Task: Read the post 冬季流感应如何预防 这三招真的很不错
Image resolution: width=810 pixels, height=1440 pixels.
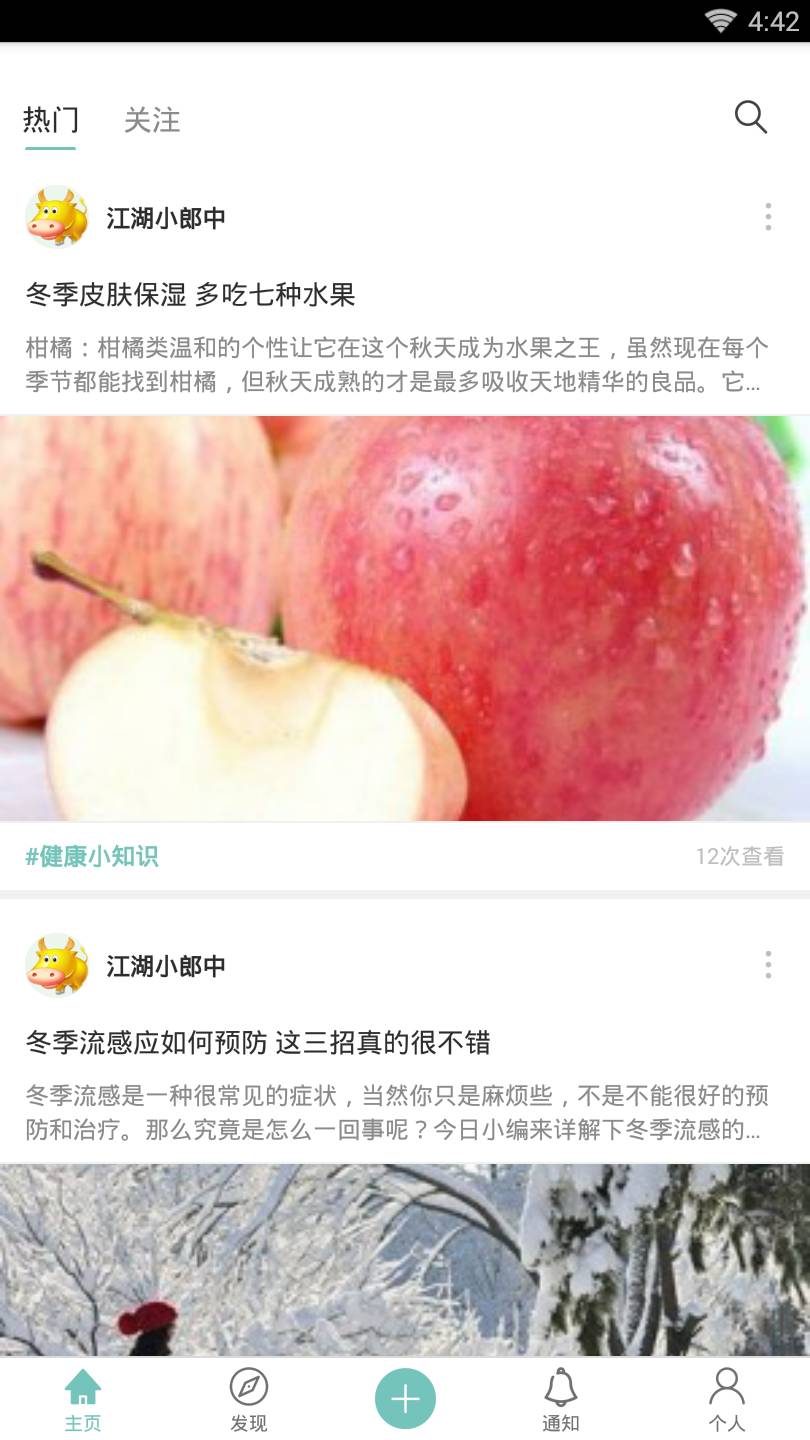Action: pos(258,1043)
